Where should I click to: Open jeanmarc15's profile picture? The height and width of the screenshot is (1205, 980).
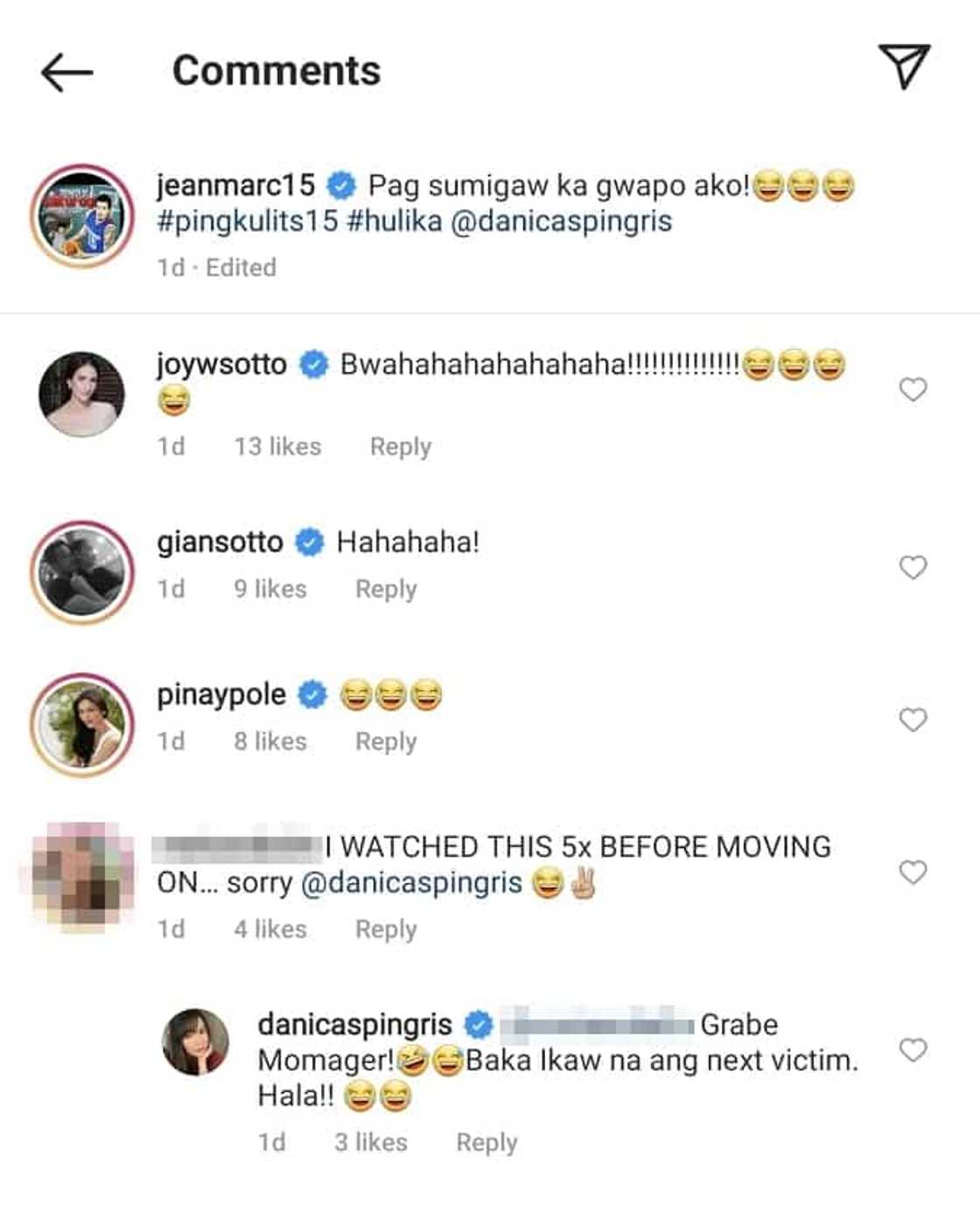[82, 216]
